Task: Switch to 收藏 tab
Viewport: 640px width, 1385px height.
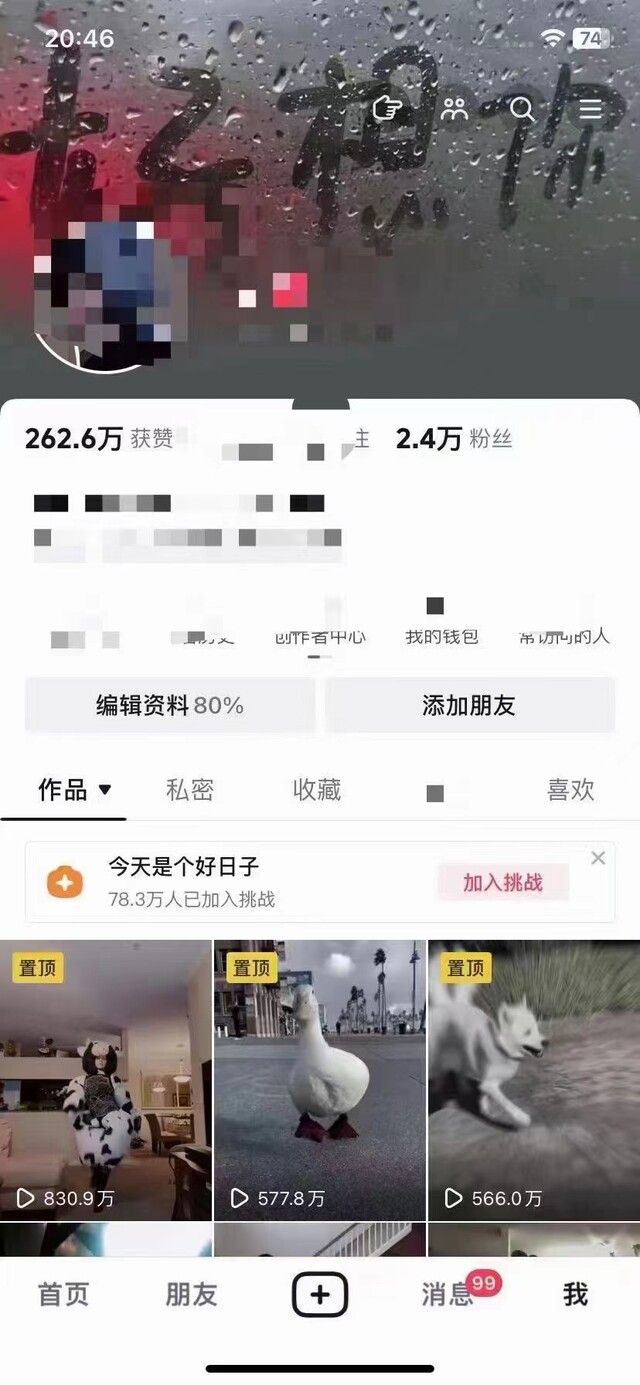Action: pos(317,790)
